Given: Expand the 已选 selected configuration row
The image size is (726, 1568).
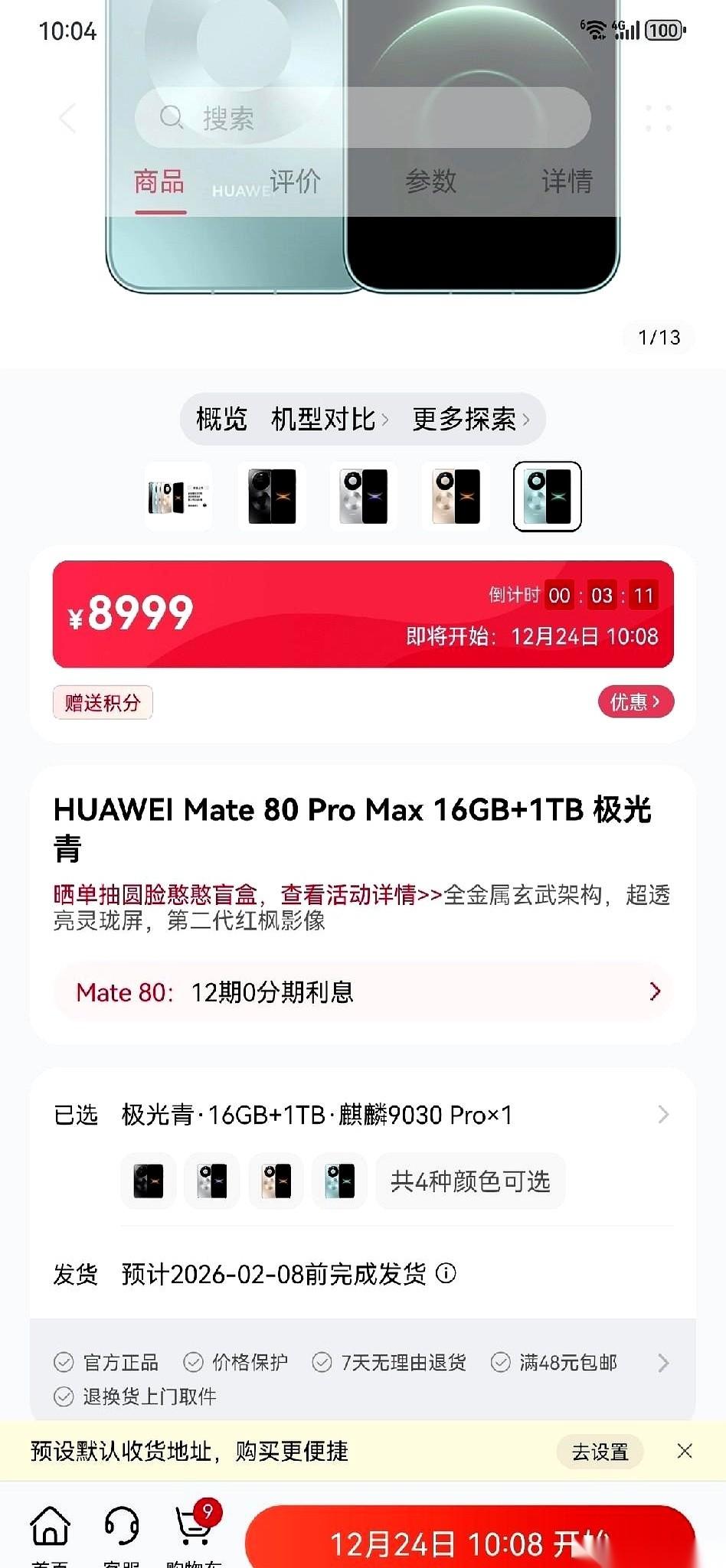Looking at the screenshot, I should tap(662, 1114).
